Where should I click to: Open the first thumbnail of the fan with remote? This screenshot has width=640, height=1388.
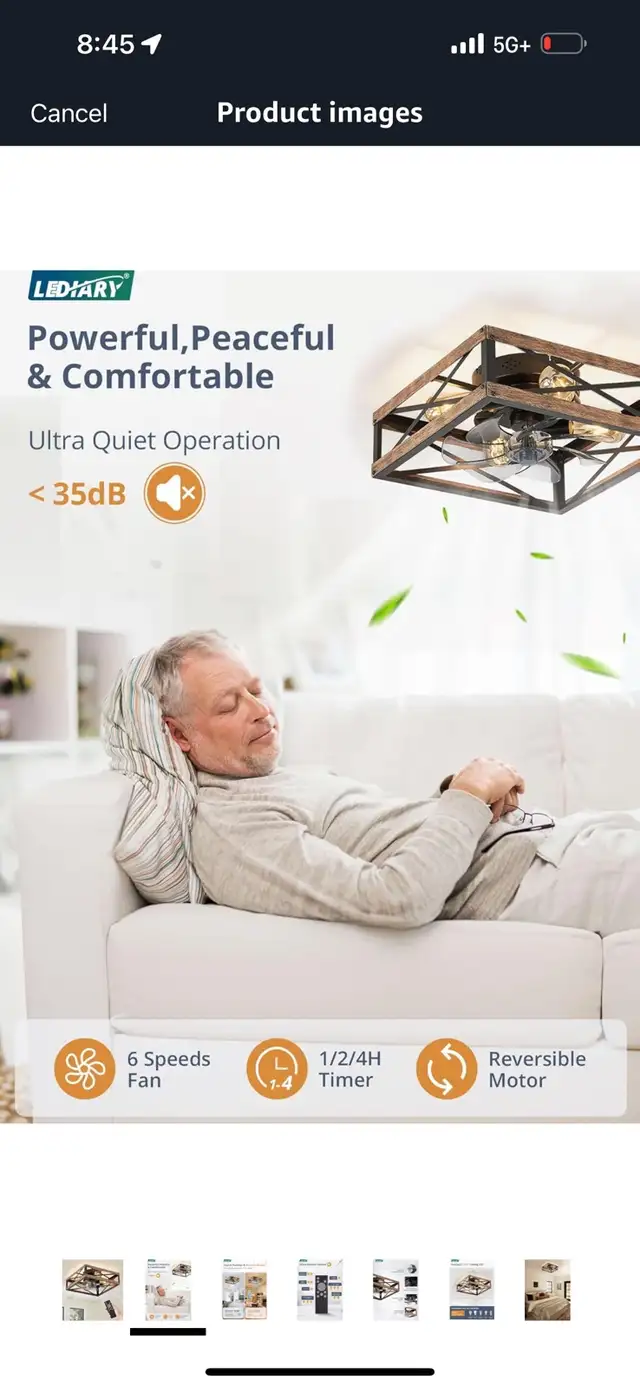tap(92, 1290)
